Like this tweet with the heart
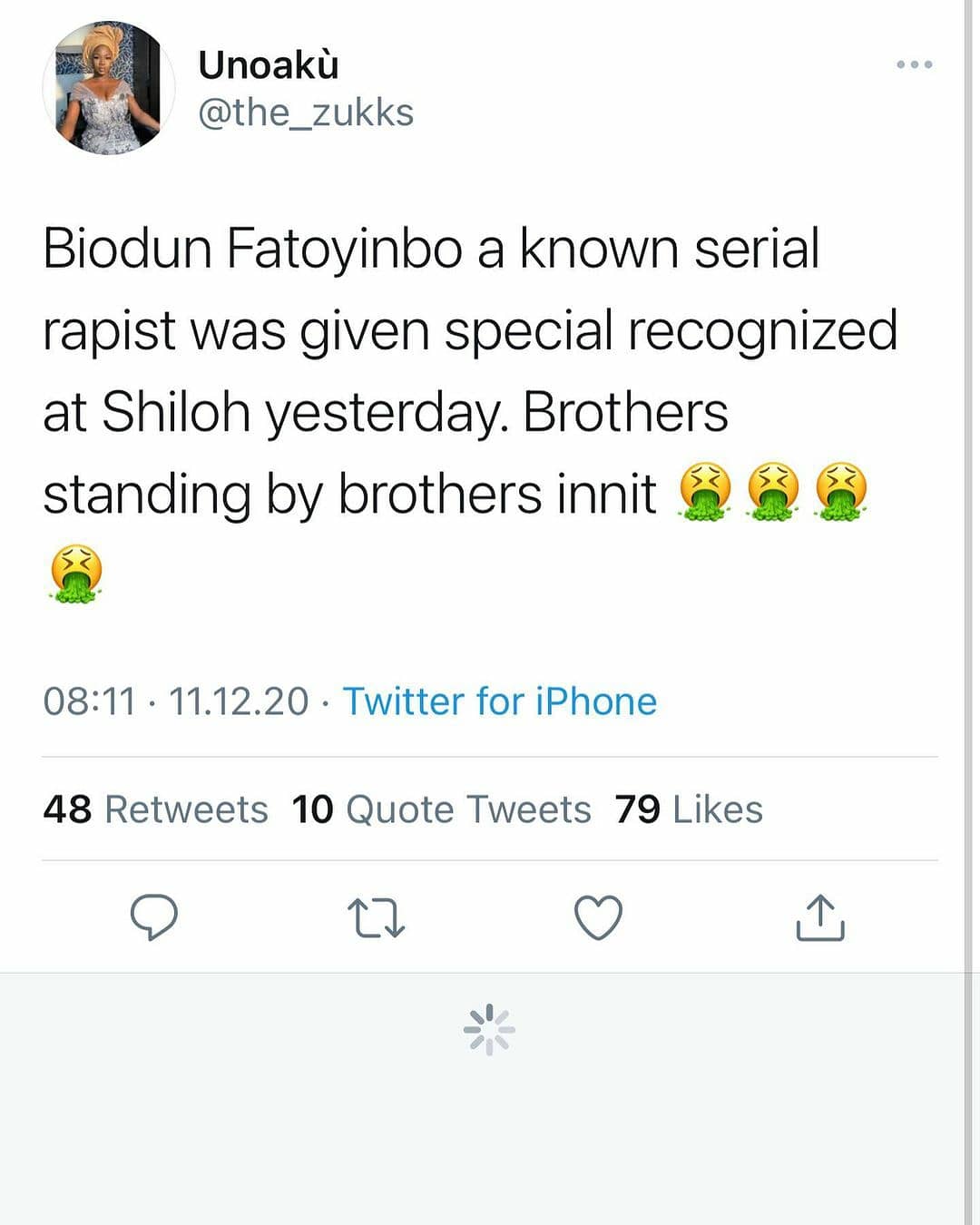Image resolution: width=980 pixels, height=1225 pixels. click(599, 917)
